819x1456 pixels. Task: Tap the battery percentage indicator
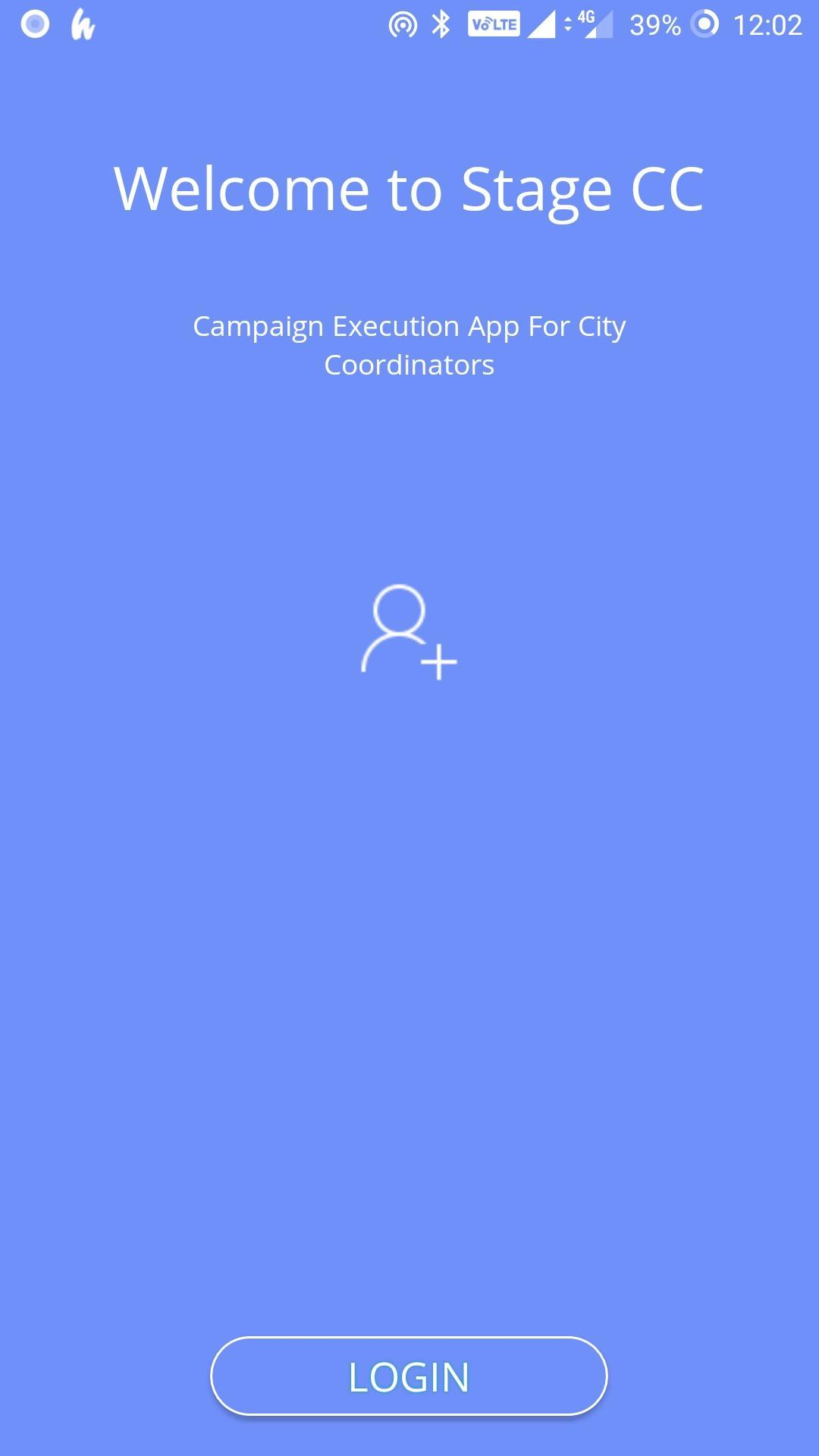(x=654, y=24)
